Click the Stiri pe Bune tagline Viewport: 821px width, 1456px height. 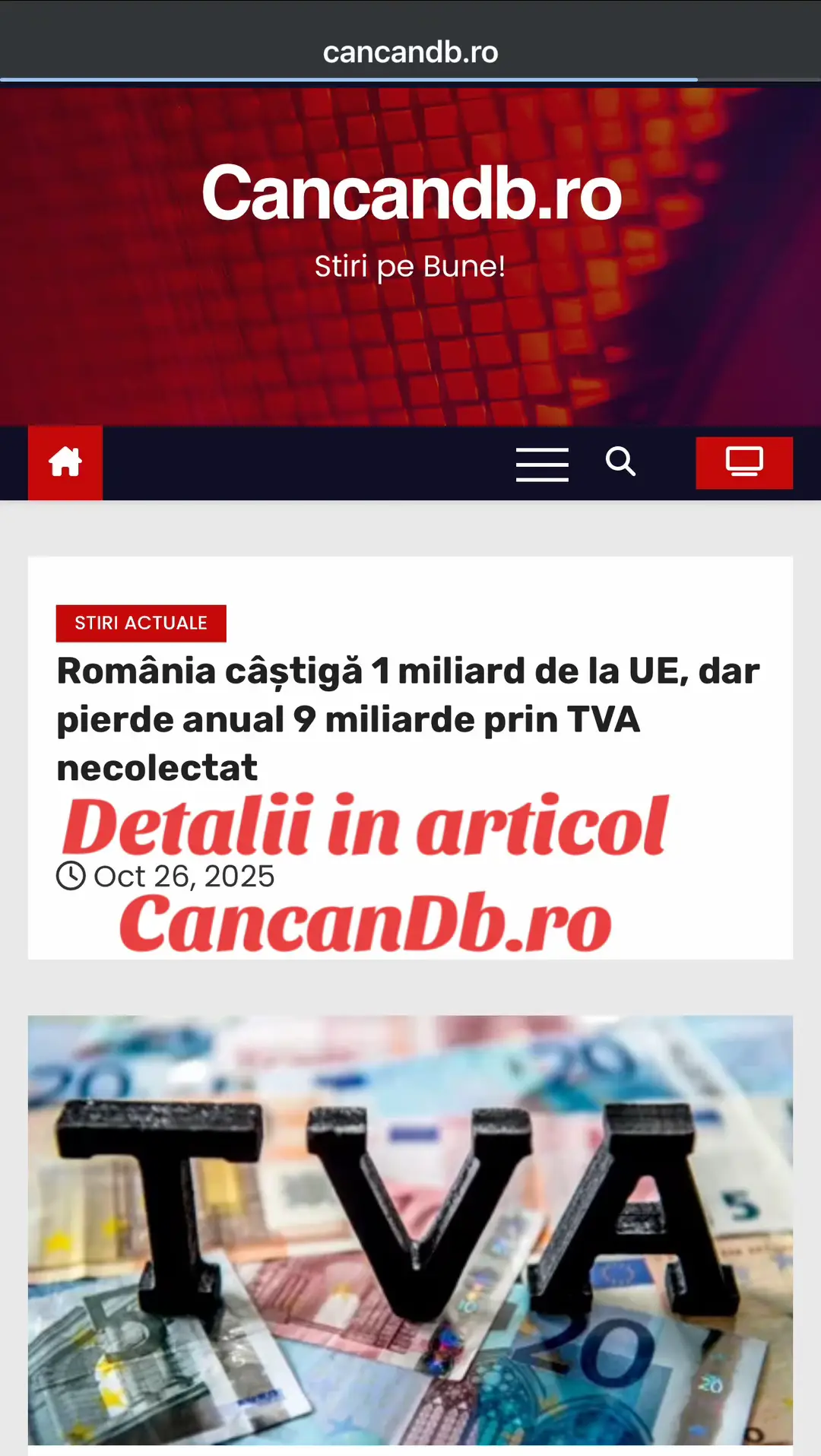(410, 266)
